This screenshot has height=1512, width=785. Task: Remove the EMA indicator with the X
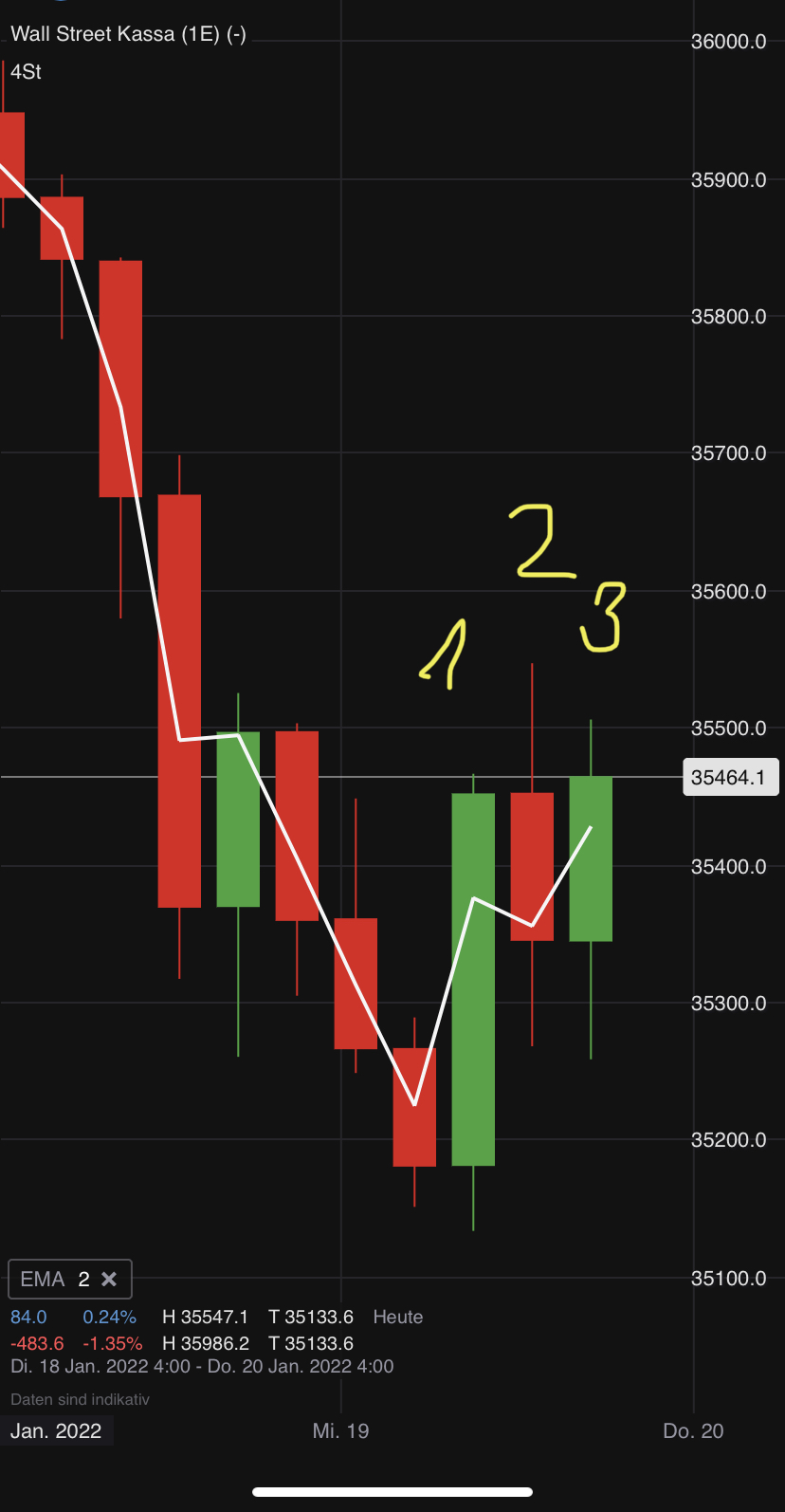click(x=109, y=1279)
